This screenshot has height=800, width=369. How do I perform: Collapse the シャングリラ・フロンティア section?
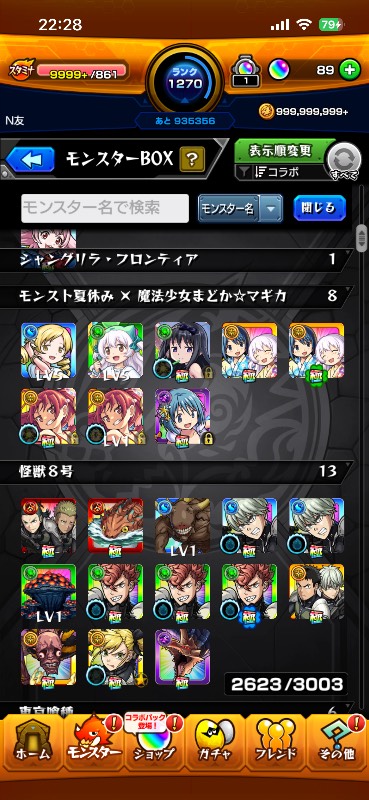tap(178, 260)
